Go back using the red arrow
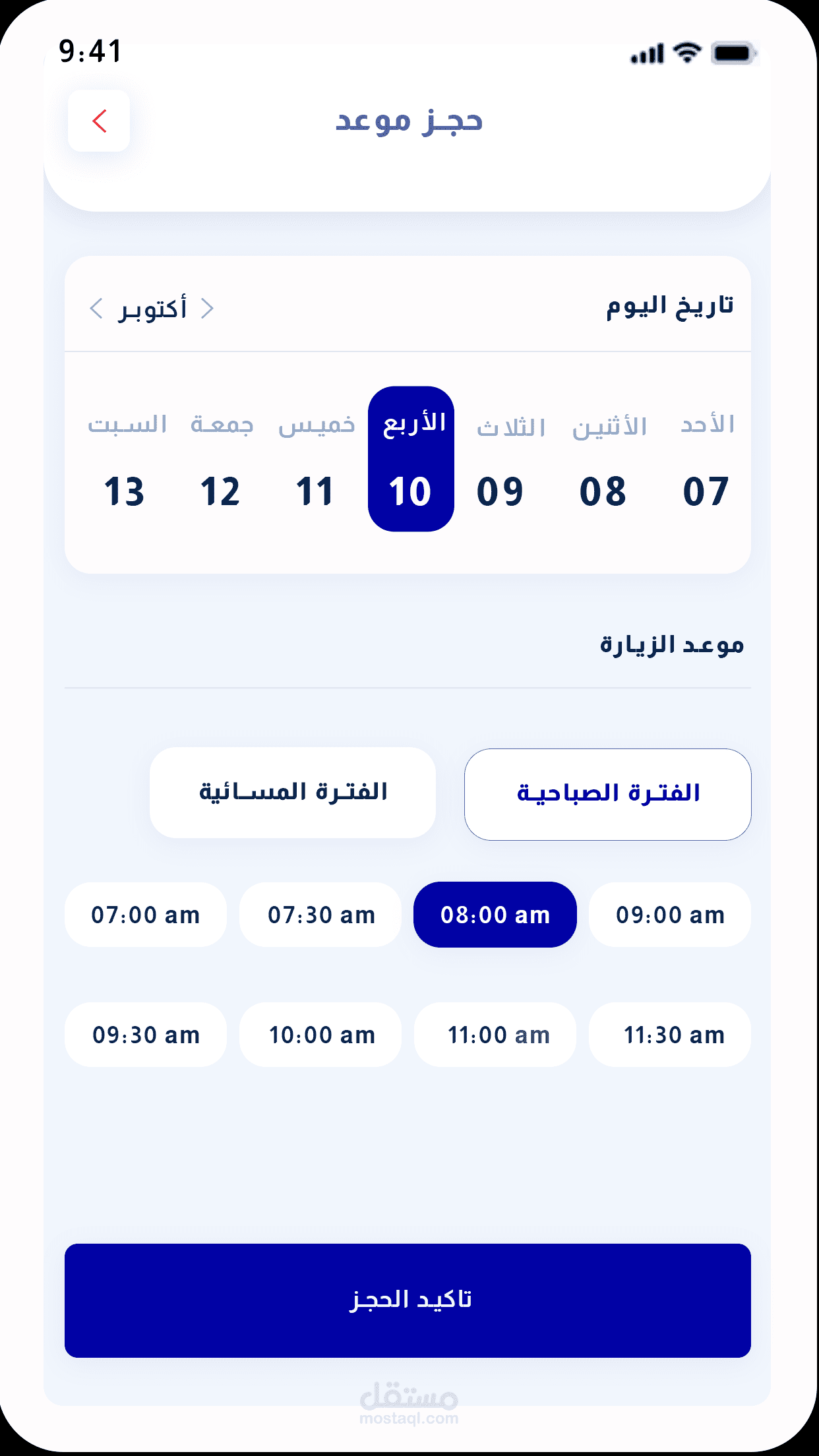 pyautogui.click(x=99, y=121)
